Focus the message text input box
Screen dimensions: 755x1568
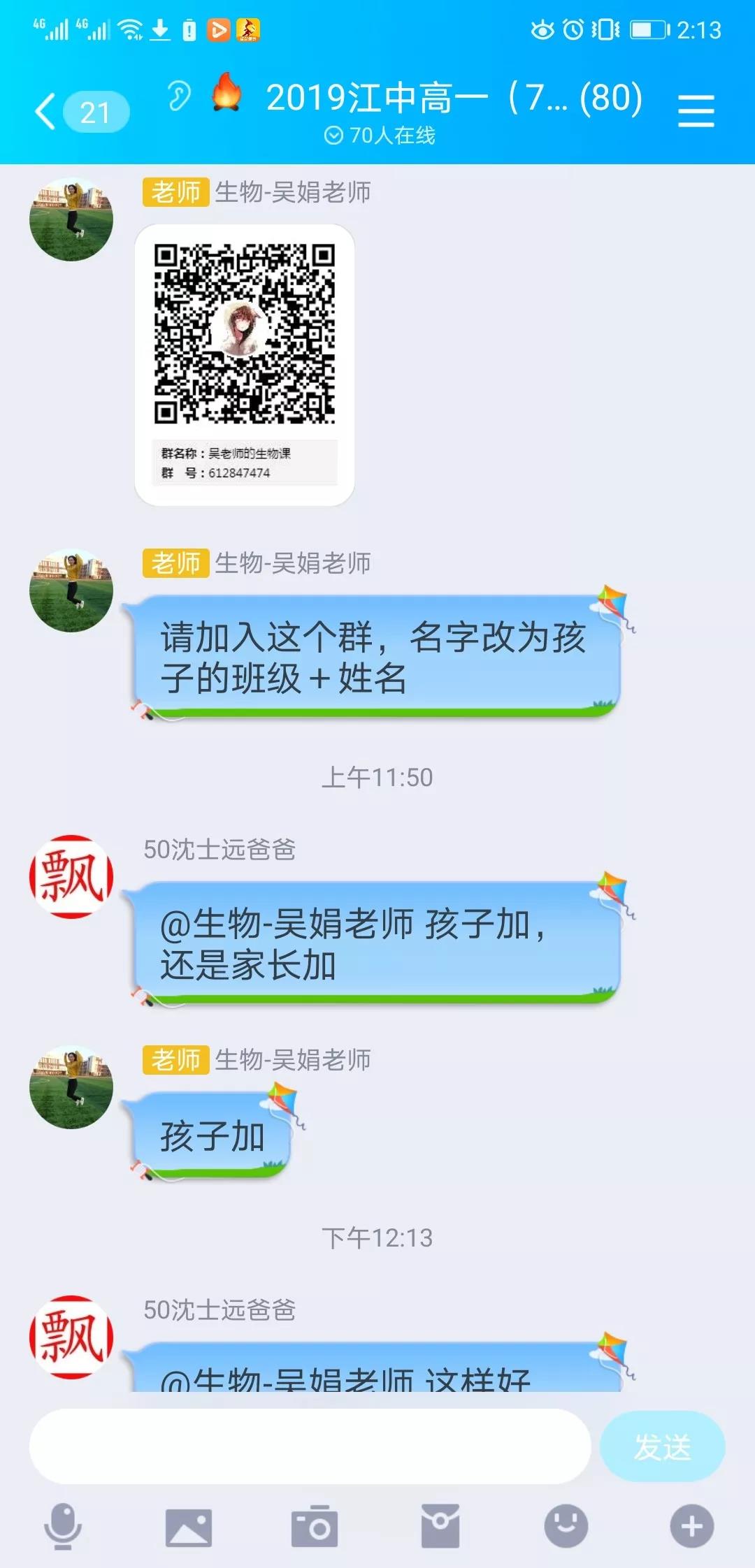pyautogui.click(x=310, y=1446)
